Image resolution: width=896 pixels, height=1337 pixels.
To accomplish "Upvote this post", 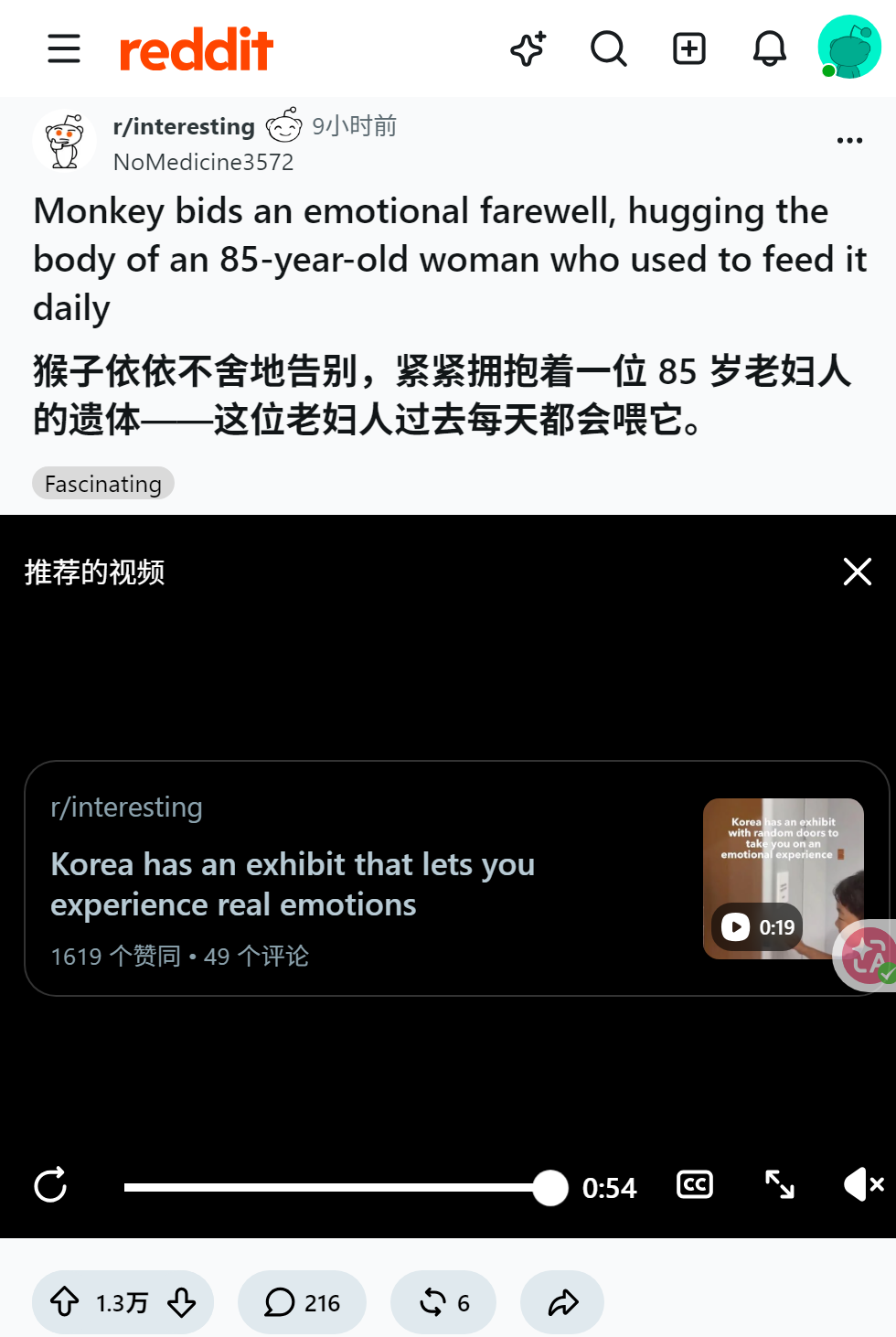I will coord(65,1302).
